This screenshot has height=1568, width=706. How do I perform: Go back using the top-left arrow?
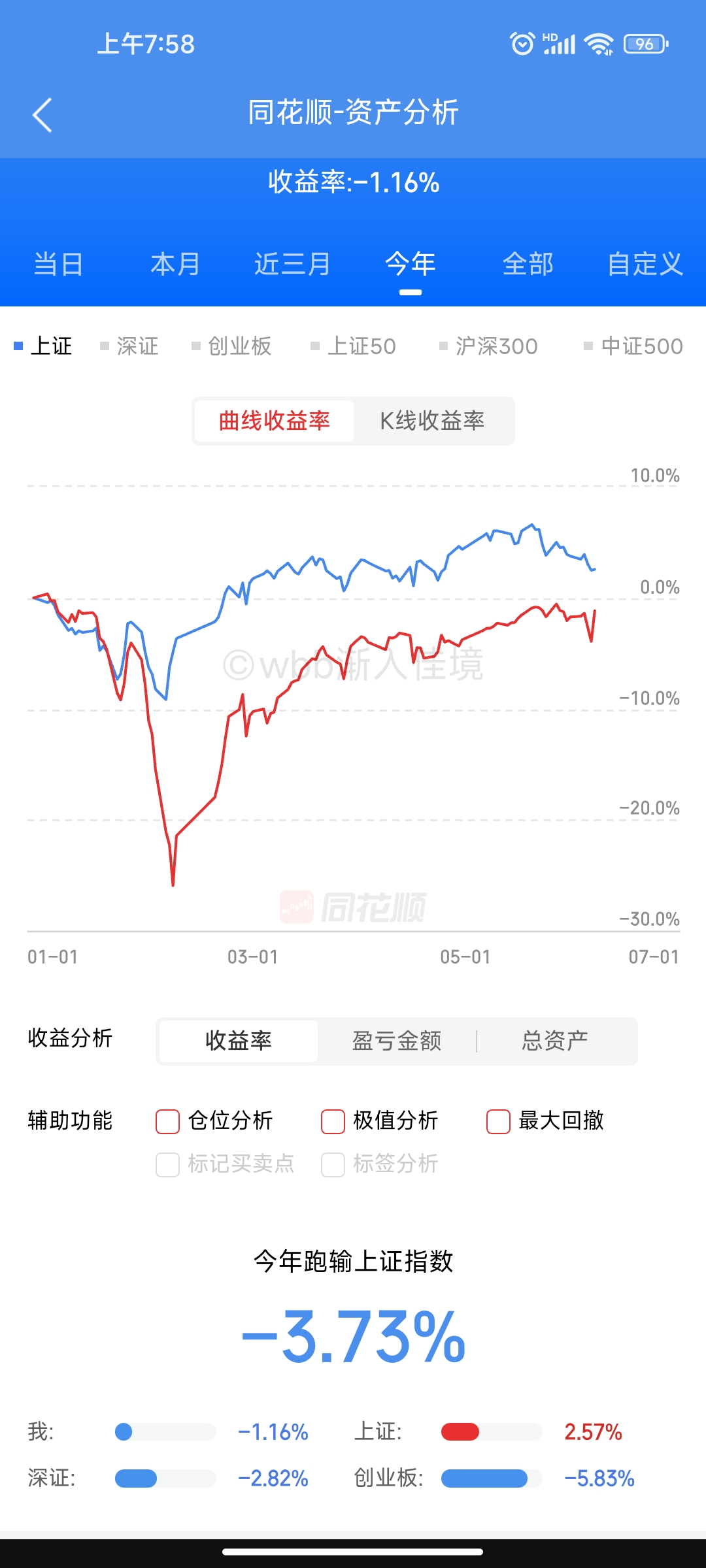click(42, 115)
